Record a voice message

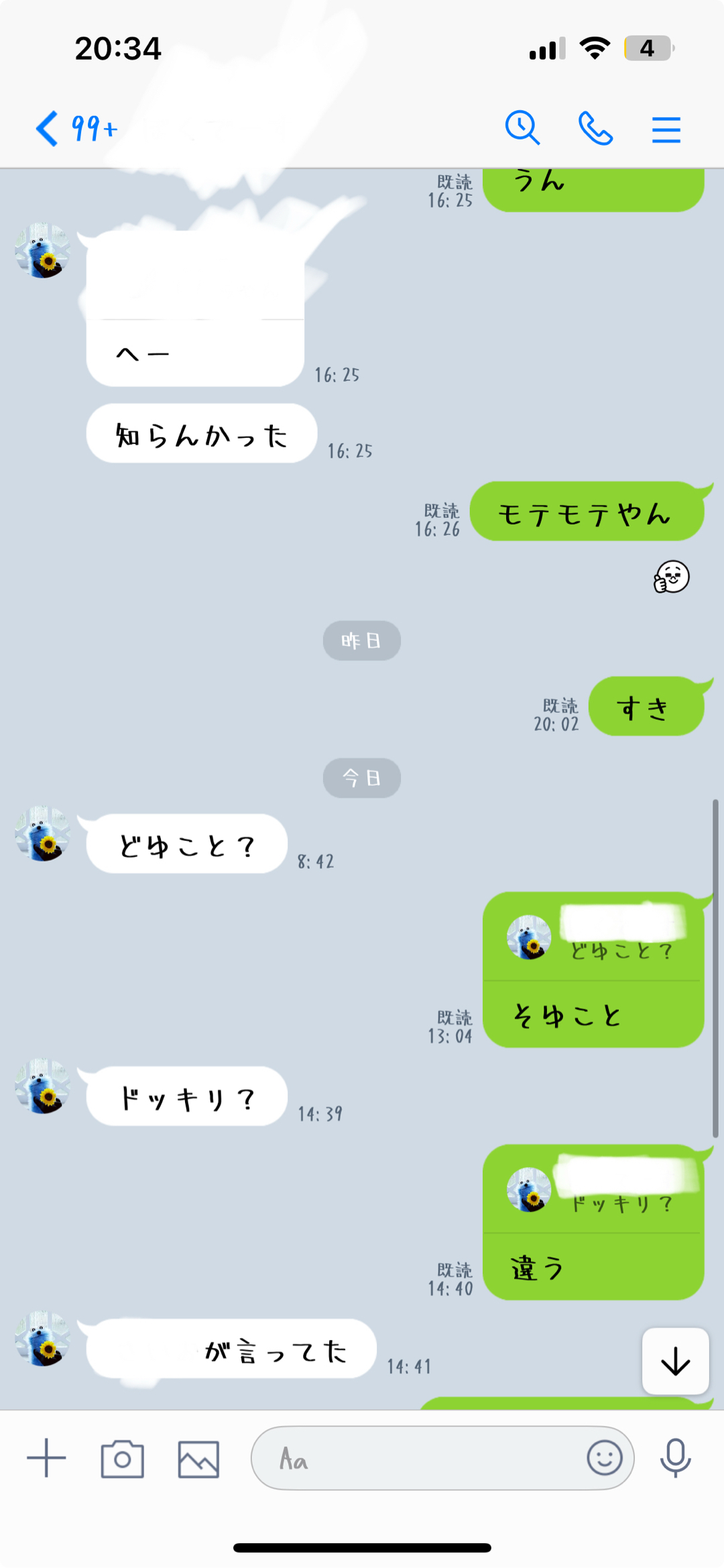(x=675, y=1458)
